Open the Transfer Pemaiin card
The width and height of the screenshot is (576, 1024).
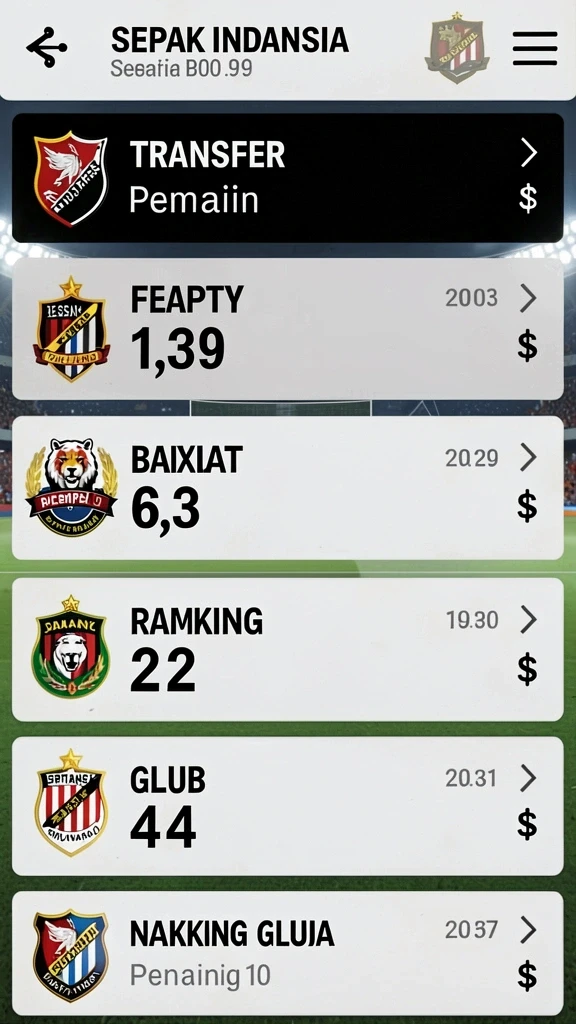click(287, 178)
